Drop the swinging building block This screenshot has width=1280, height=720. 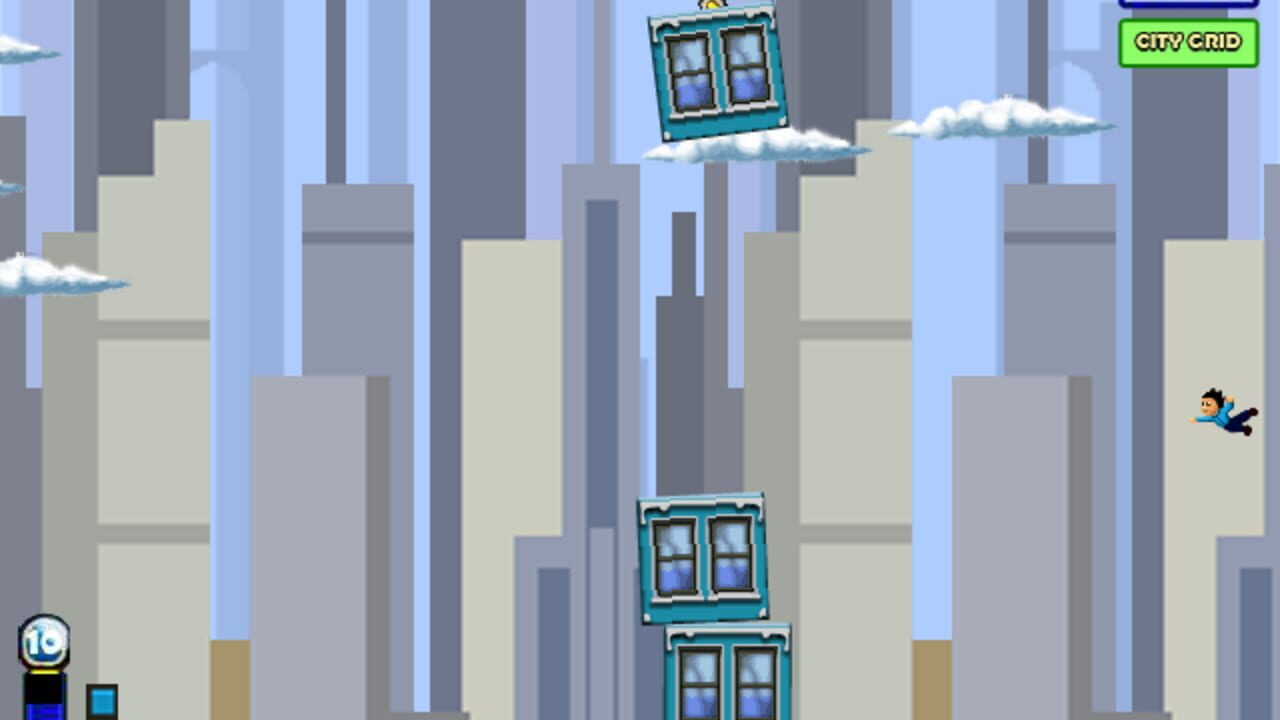coord(717,72)
